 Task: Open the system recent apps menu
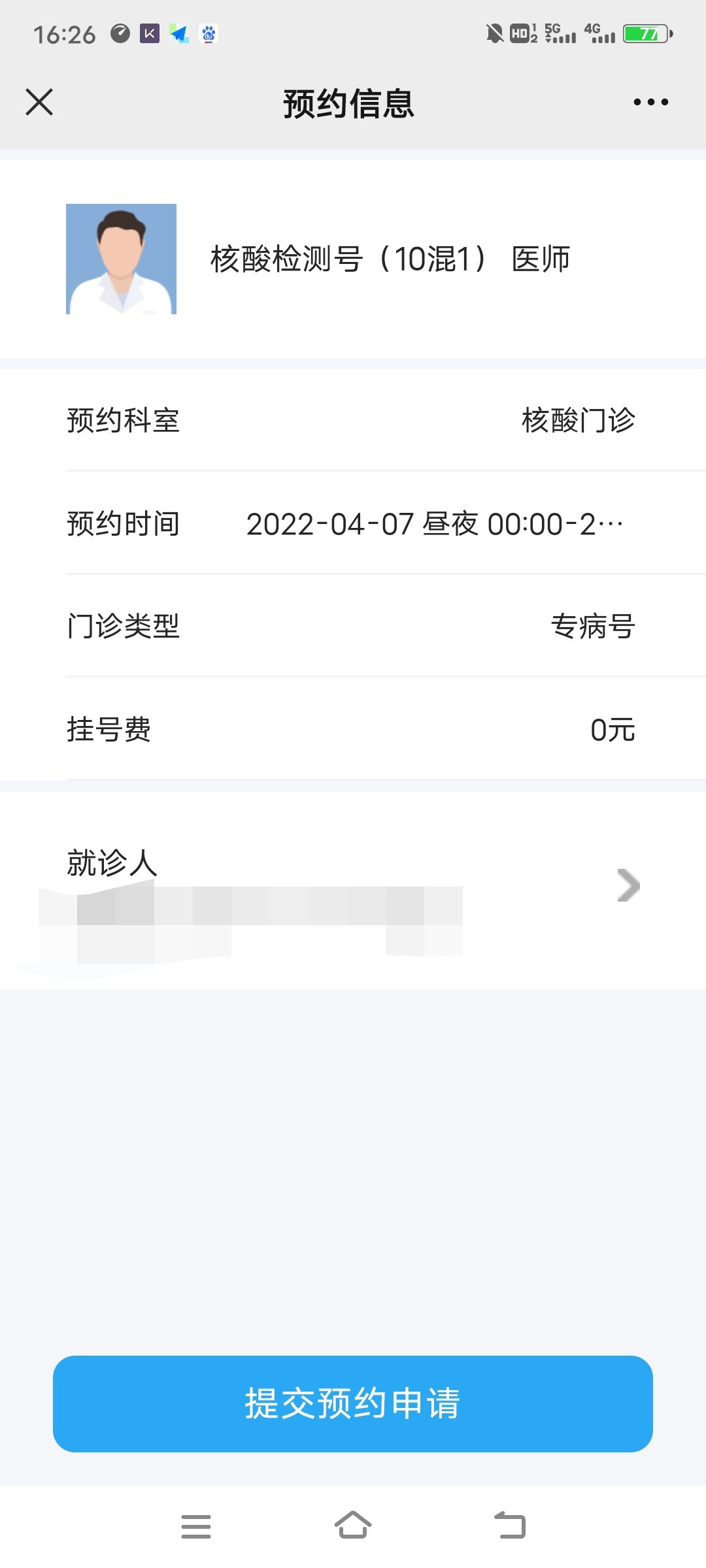(196, 1526)
